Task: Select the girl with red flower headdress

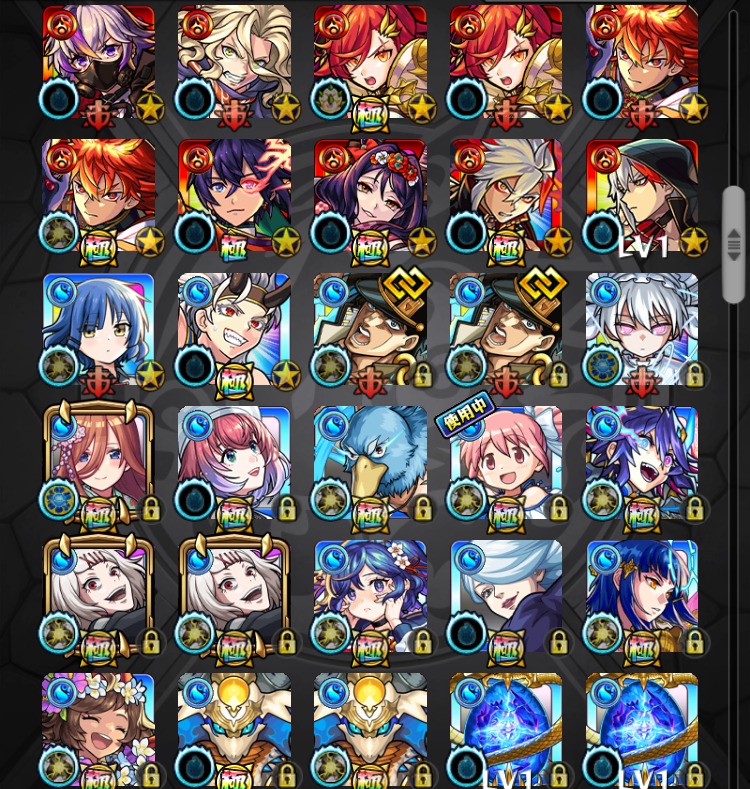Action: tap(370, 195)
